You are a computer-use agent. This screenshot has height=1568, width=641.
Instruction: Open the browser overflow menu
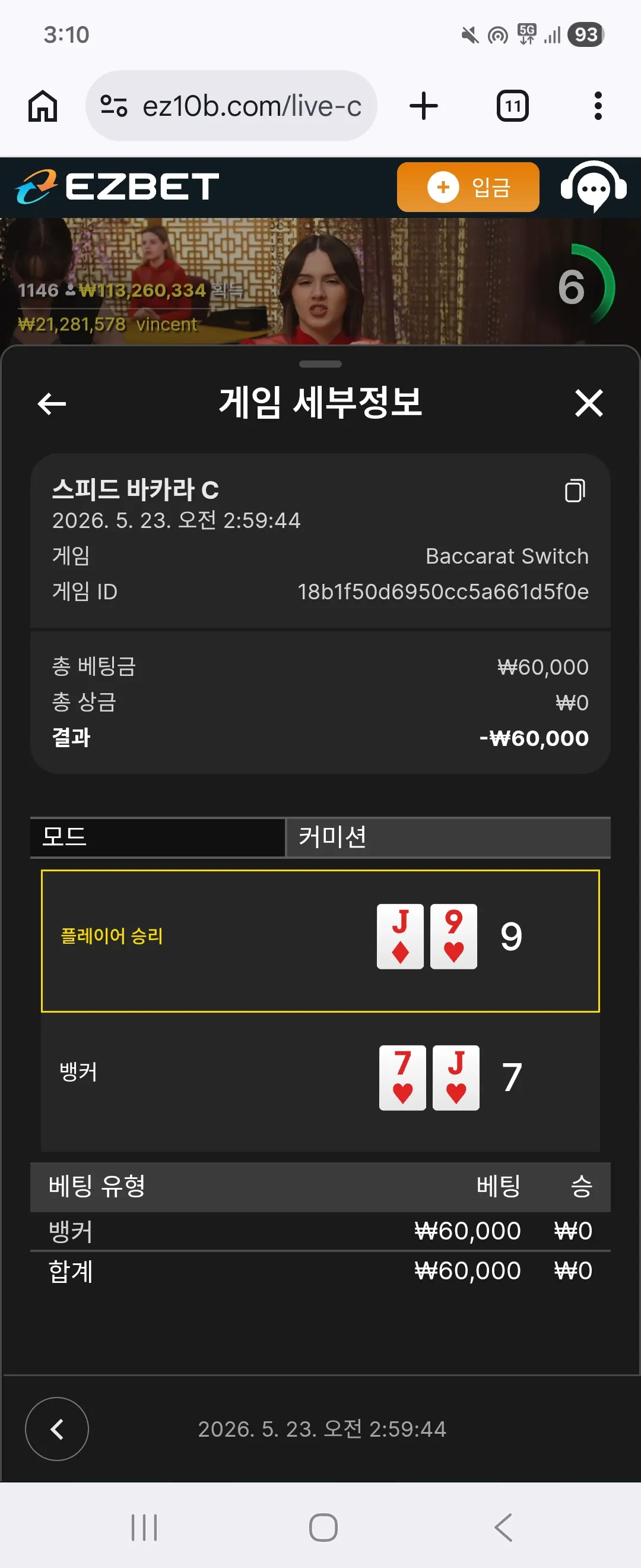(x=598, y=106)
